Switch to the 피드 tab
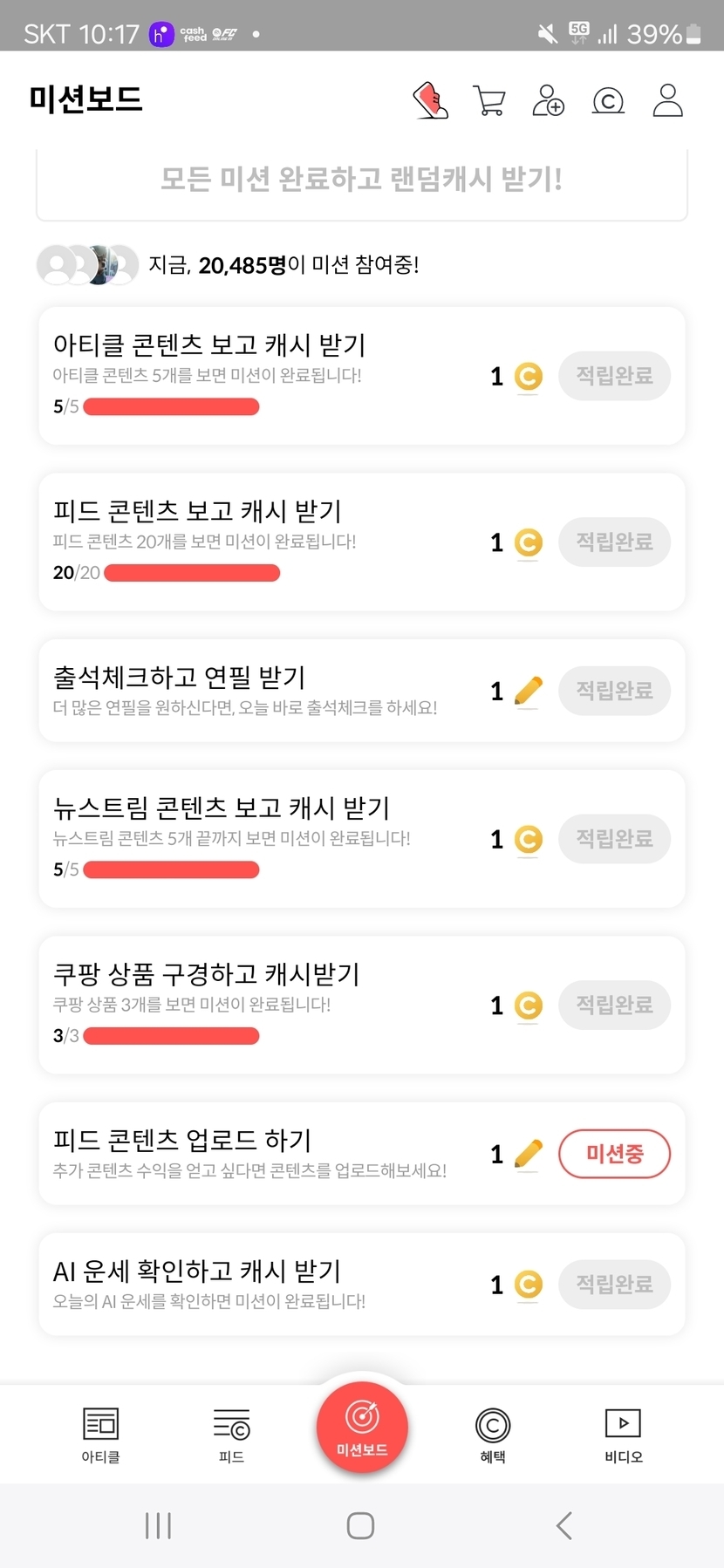The height and width of the screenshot is (1568, 724). click(231, 1434)
